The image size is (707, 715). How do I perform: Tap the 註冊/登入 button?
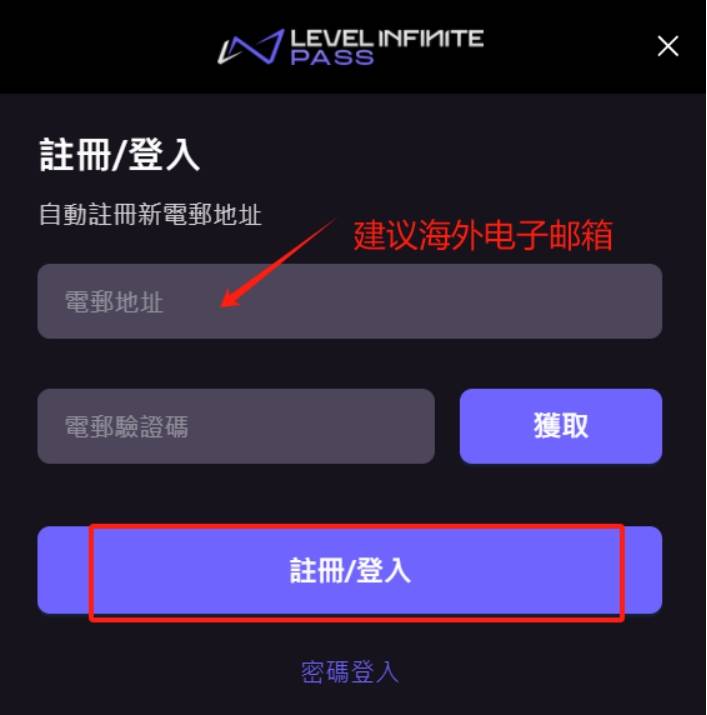[349, 570]
